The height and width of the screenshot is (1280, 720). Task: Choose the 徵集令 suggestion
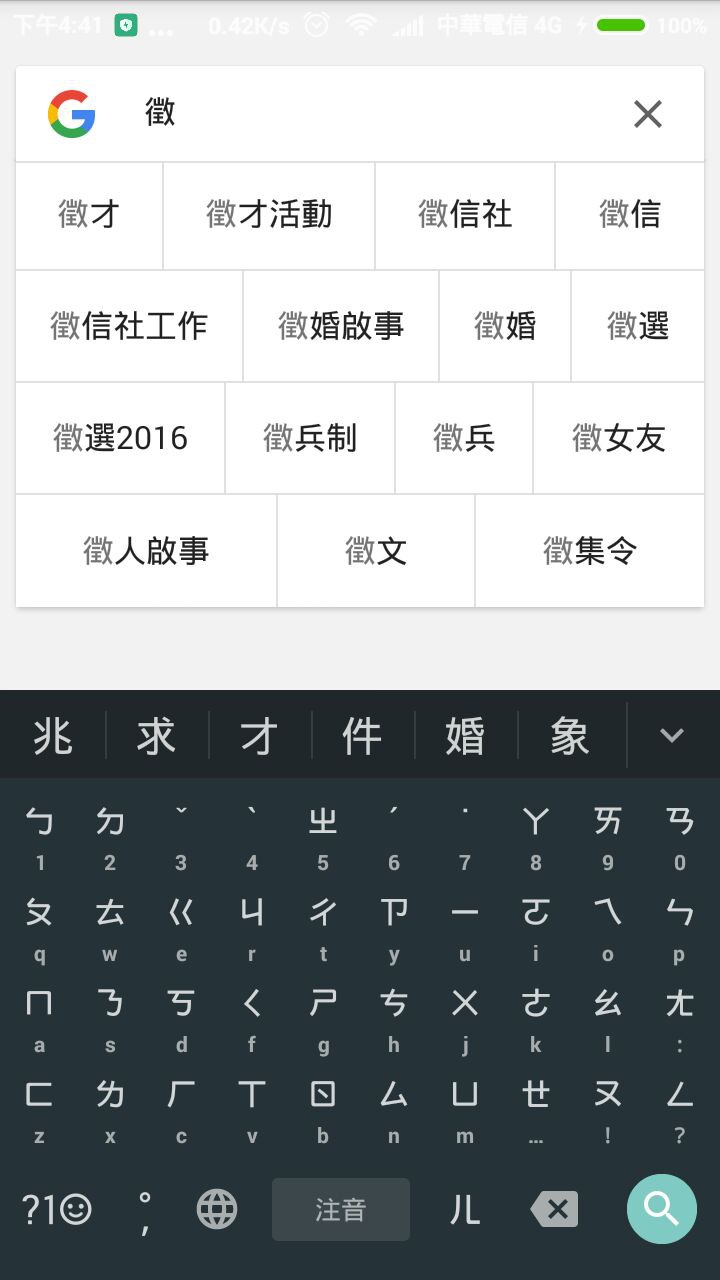590,550
